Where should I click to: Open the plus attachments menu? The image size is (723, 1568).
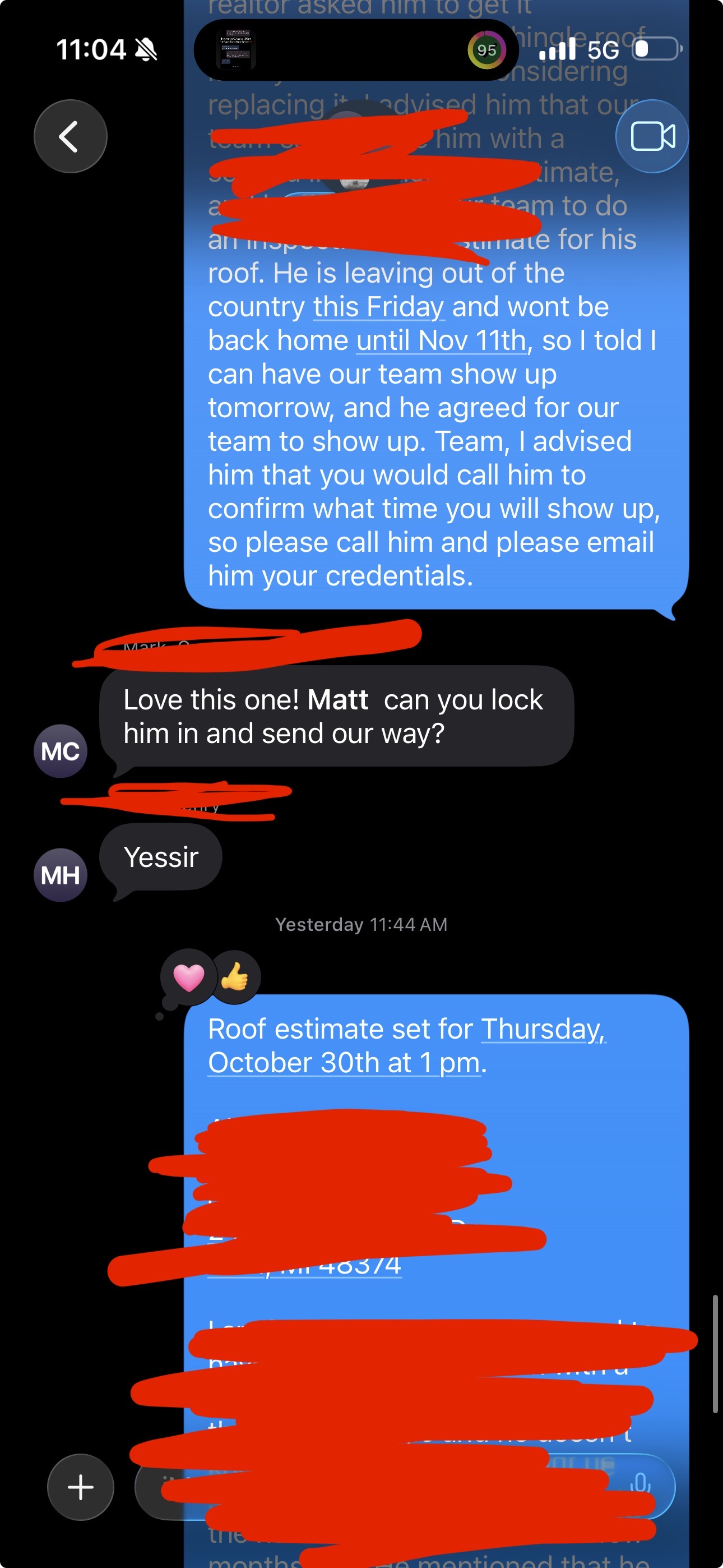coord(80,1487)
